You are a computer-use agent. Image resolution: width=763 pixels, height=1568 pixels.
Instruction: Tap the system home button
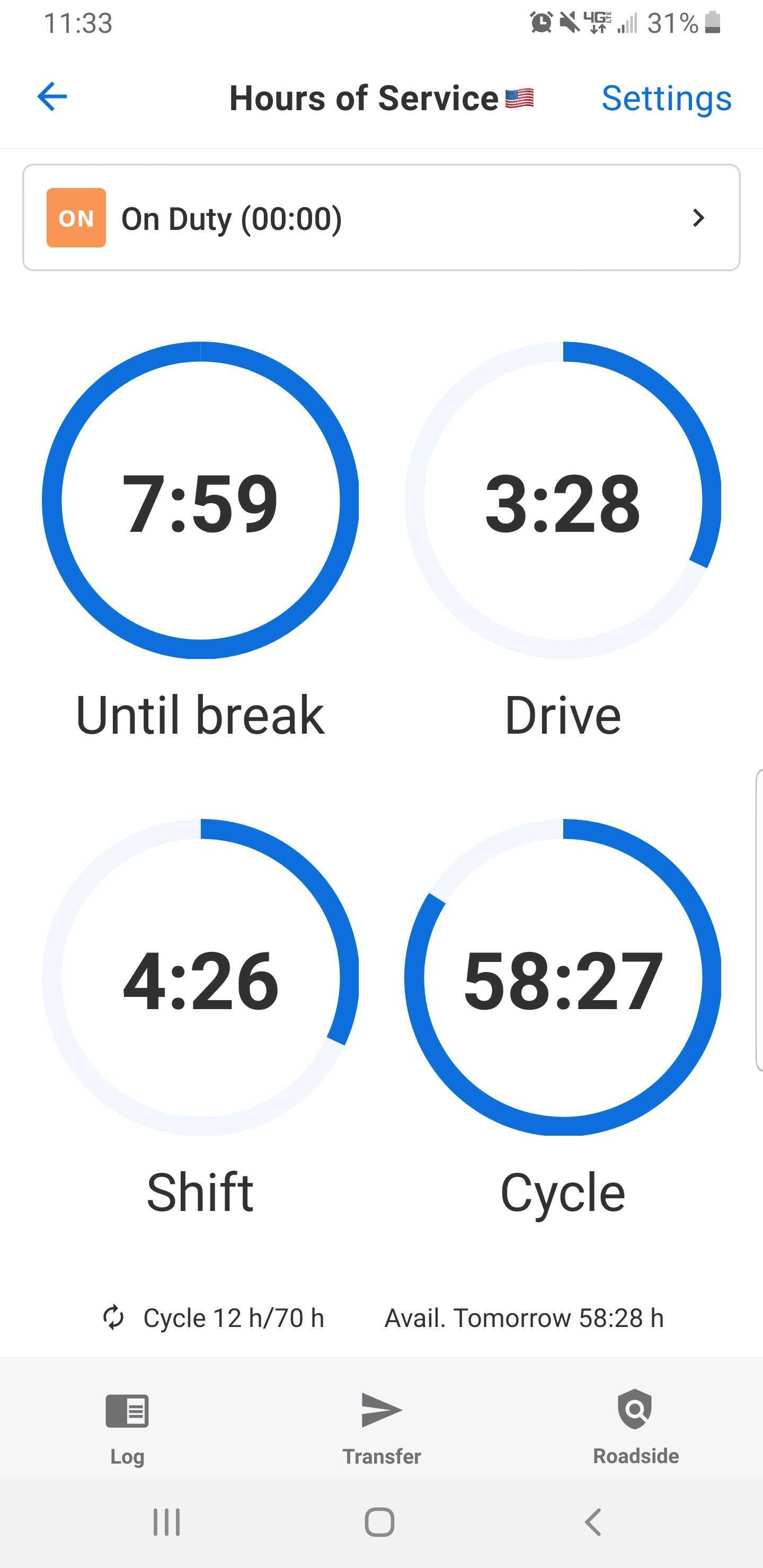pyautogui.click(x=379, y=1522)
